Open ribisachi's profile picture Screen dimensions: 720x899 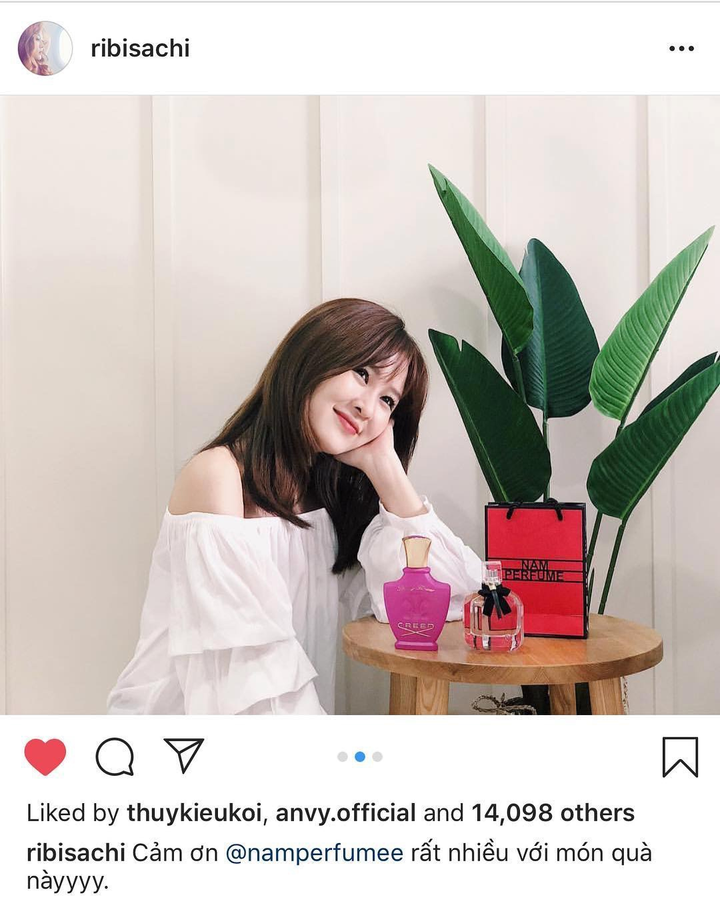[x=45, y=48]
